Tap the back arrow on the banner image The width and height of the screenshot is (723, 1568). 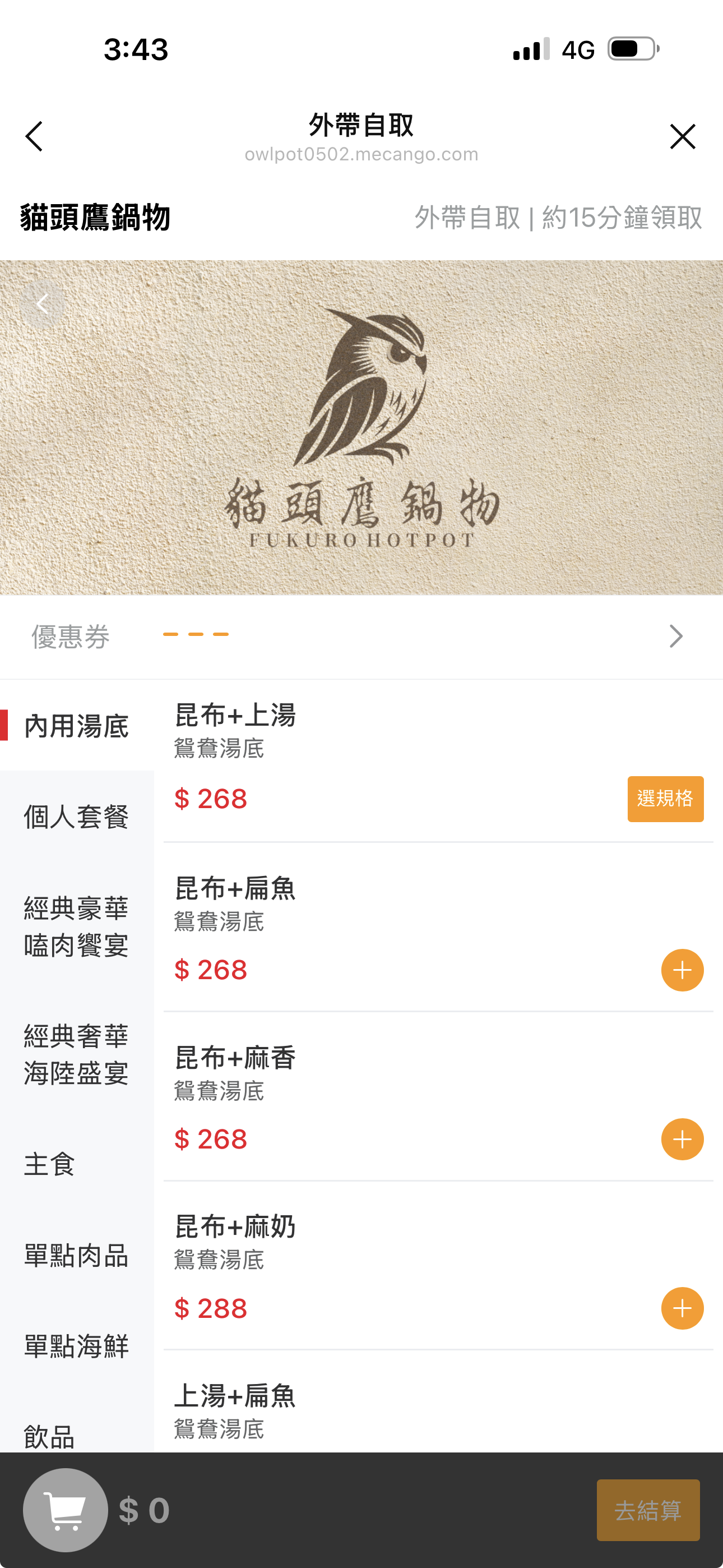(x=42, y=304)
